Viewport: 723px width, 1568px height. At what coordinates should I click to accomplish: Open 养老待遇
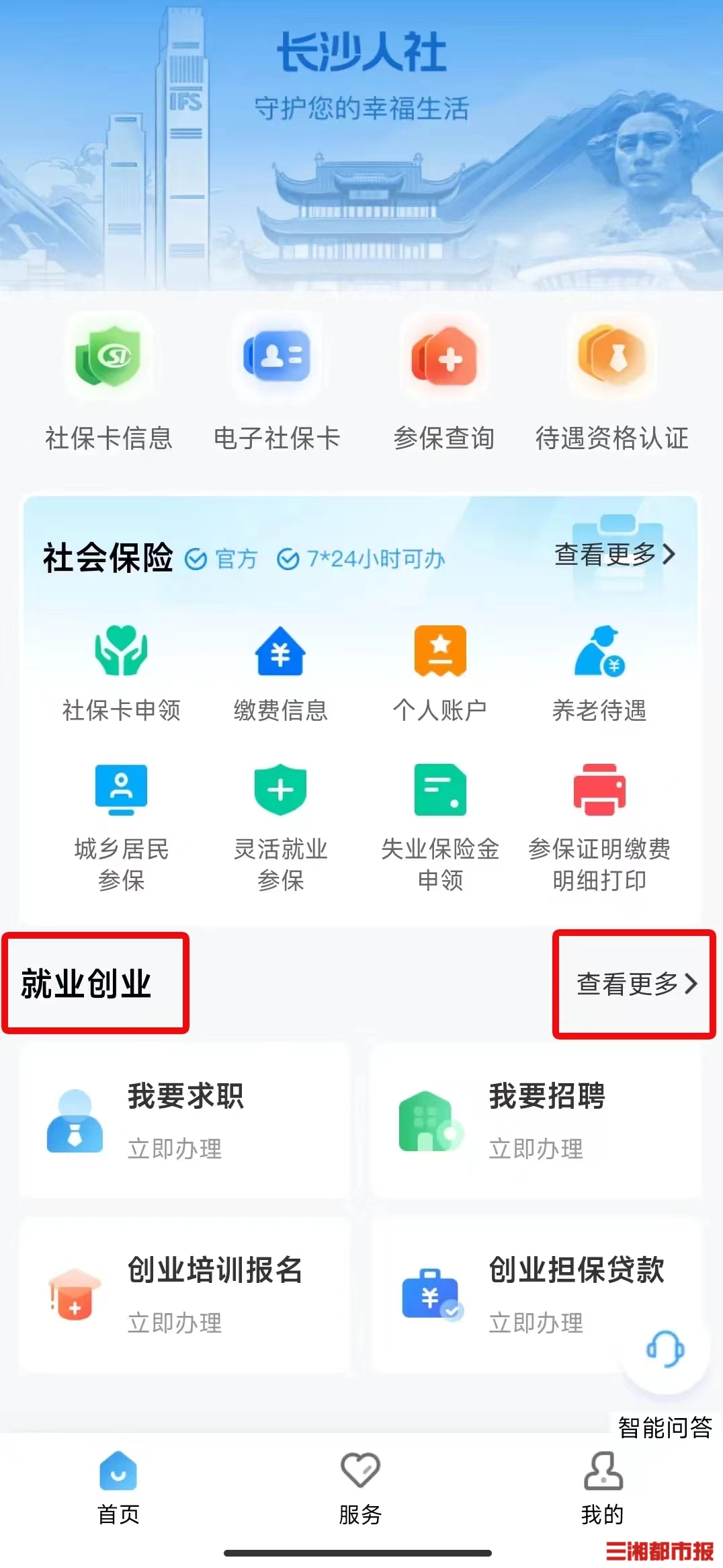tap(599, 672)
